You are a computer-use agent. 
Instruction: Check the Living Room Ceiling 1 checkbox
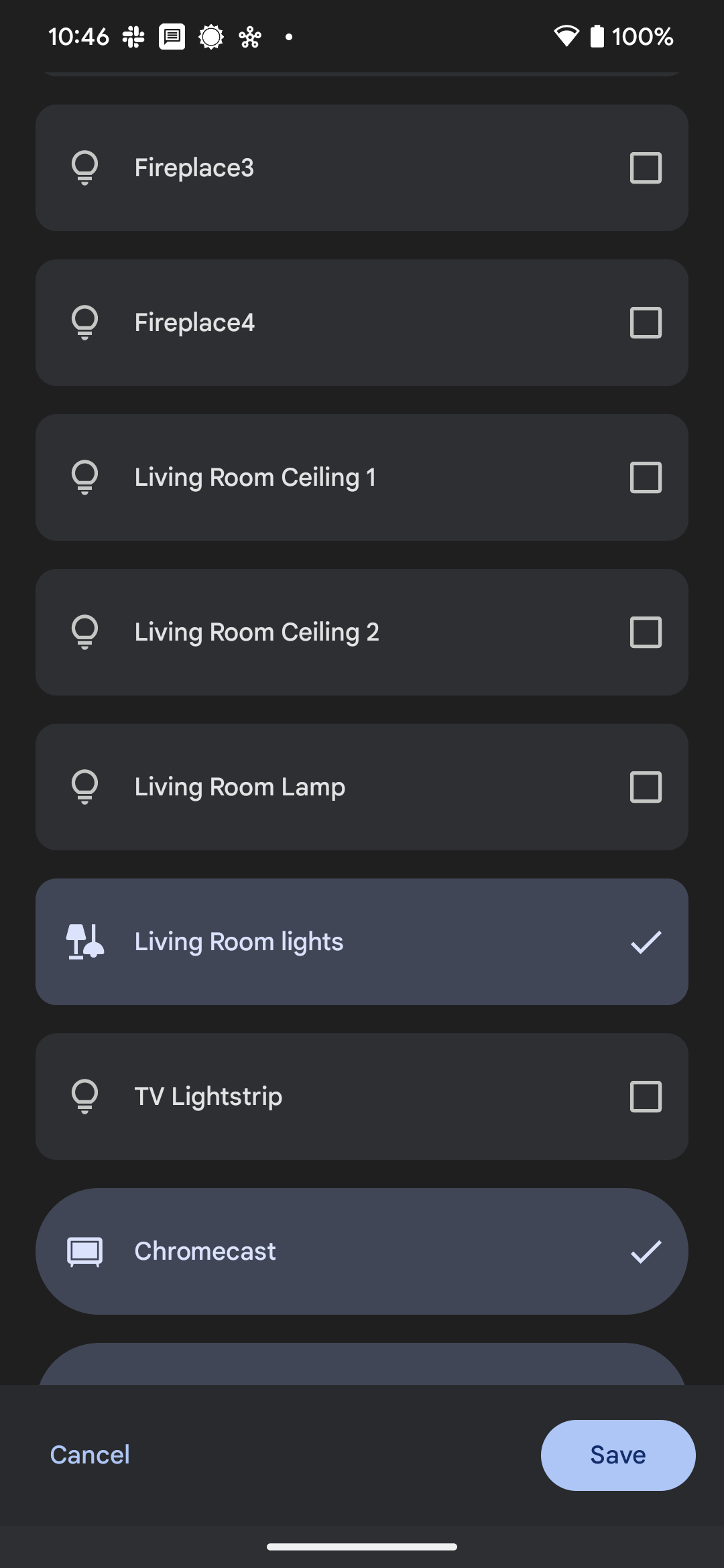pos(645,476)
